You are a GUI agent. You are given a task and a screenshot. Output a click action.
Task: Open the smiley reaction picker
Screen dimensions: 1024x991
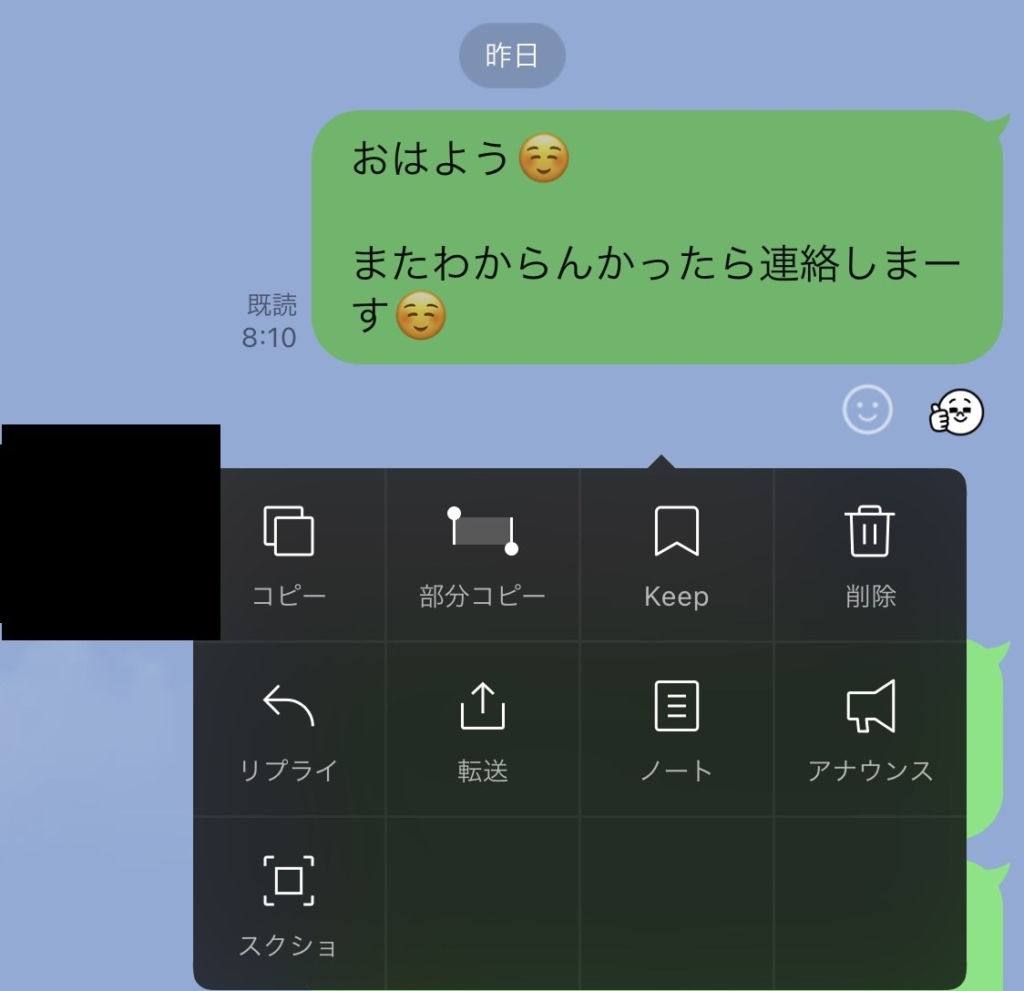(x=866, y=410)
